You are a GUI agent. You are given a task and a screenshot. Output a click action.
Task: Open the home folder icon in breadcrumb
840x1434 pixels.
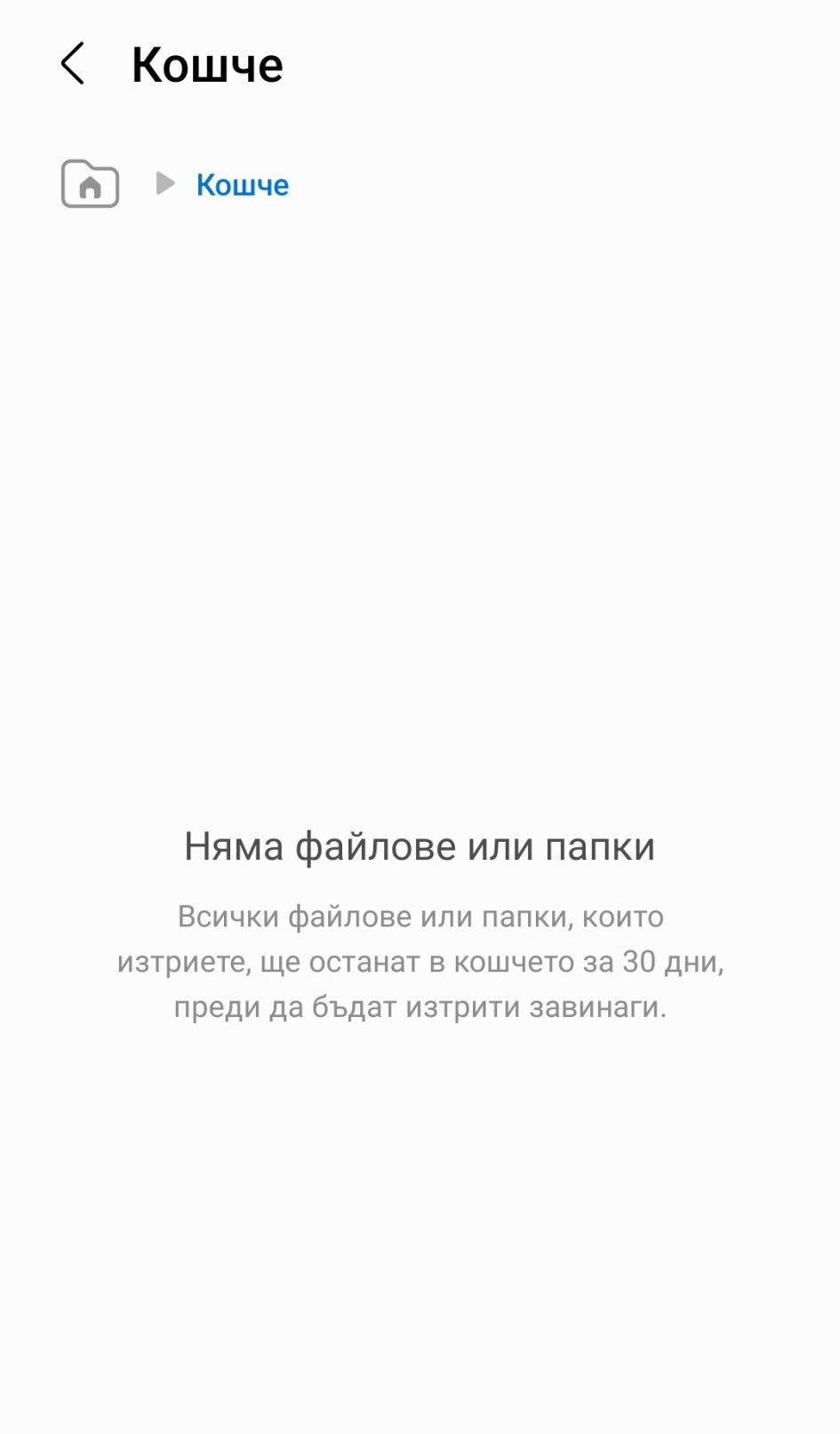pyautogui.click(x=90, y=184)
